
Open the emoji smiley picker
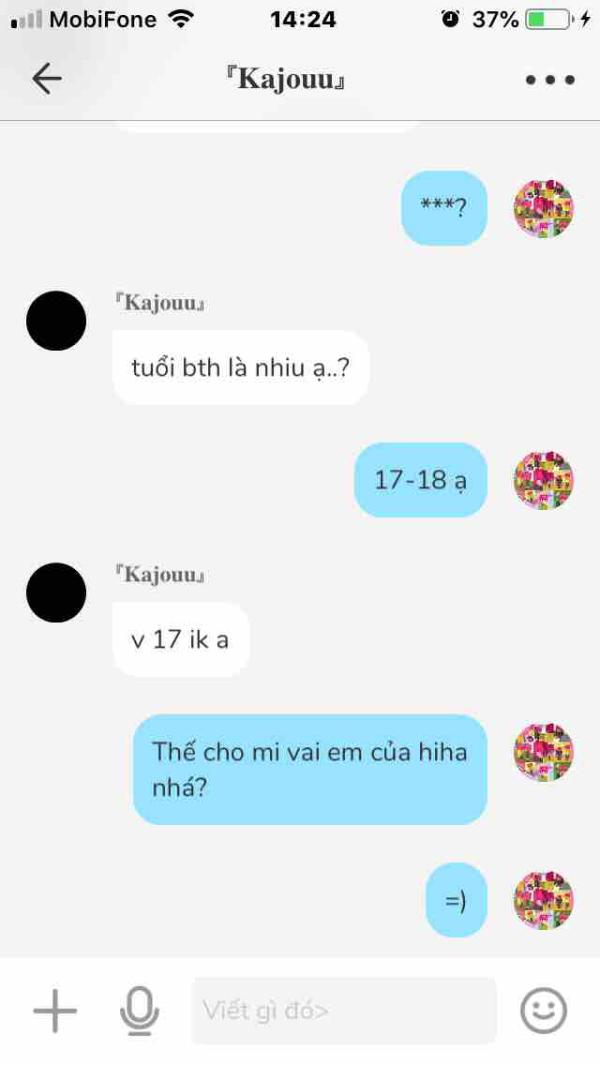tap(544, 1011)
